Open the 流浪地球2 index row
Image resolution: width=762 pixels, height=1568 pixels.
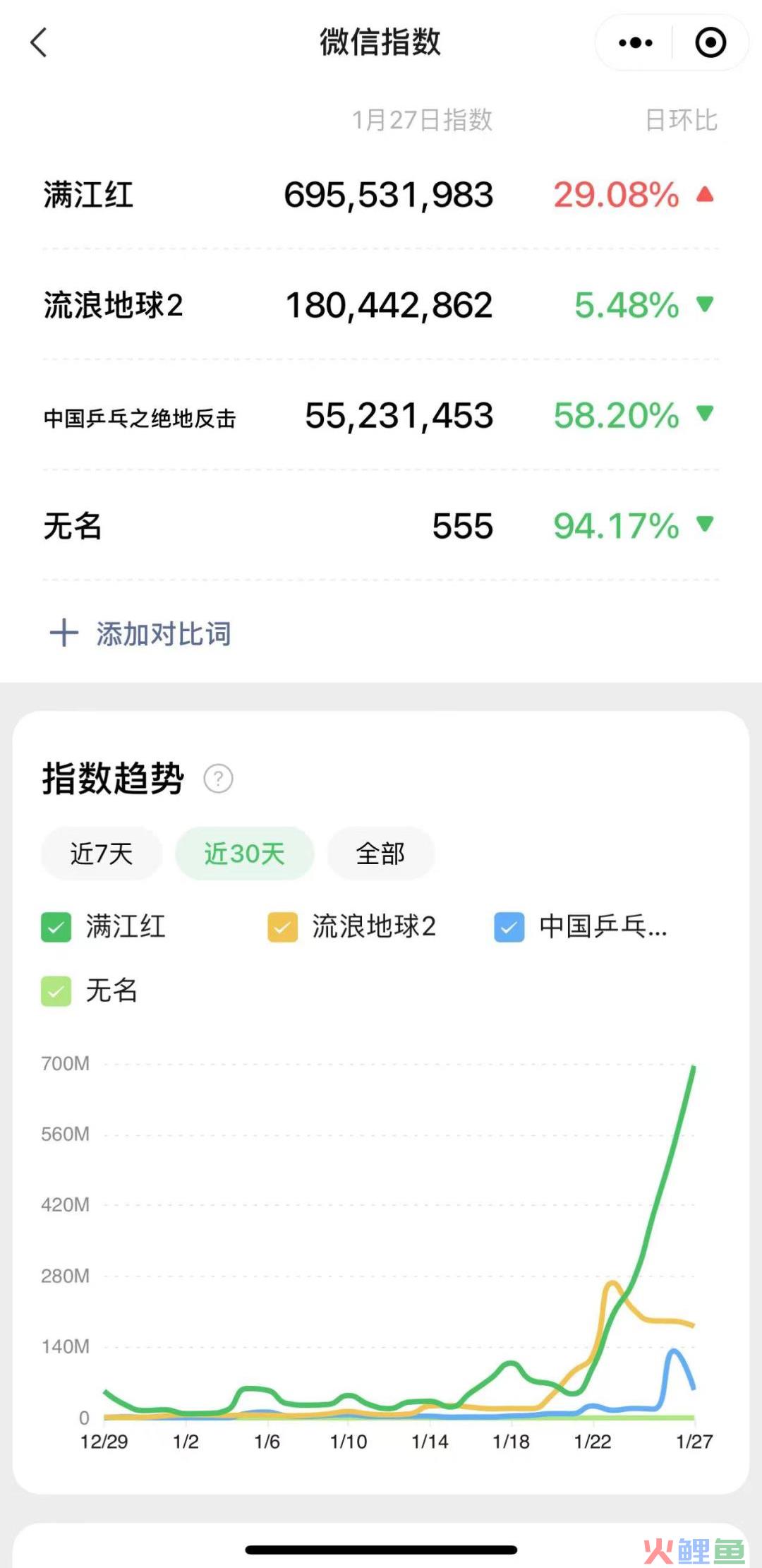381,305
